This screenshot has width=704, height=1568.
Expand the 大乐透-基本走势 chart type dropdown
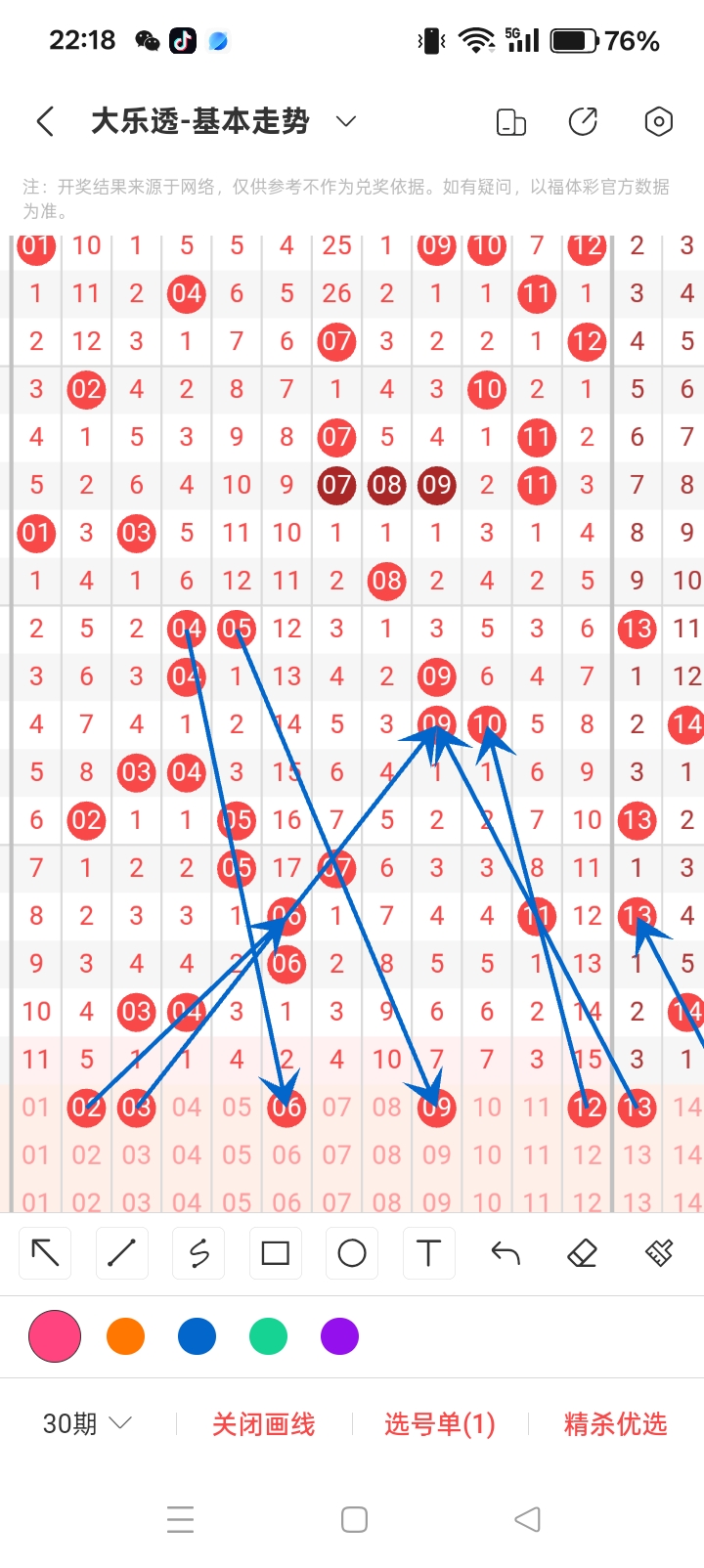coord(345,121)
